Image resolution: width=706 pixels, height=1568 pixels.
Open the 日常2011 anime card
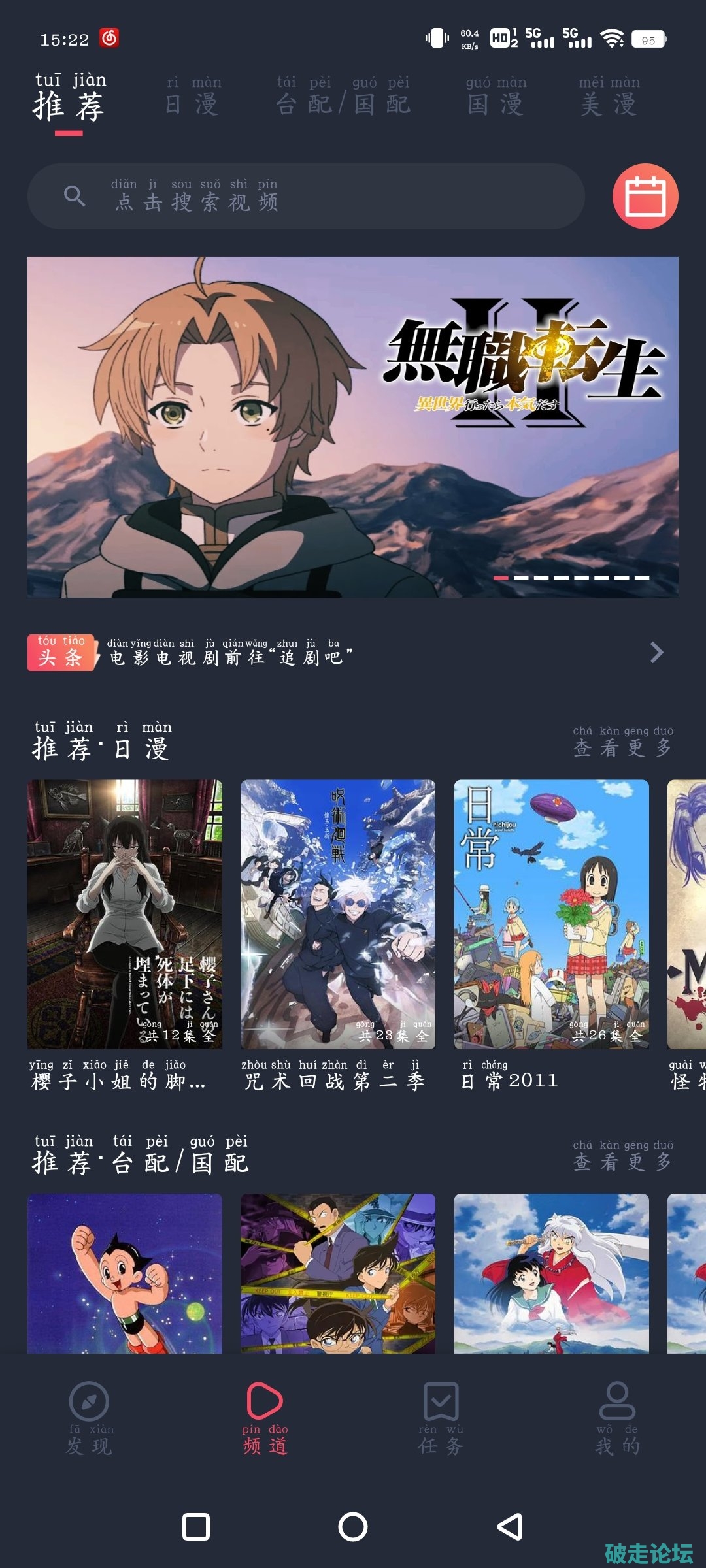click(551, 915)
